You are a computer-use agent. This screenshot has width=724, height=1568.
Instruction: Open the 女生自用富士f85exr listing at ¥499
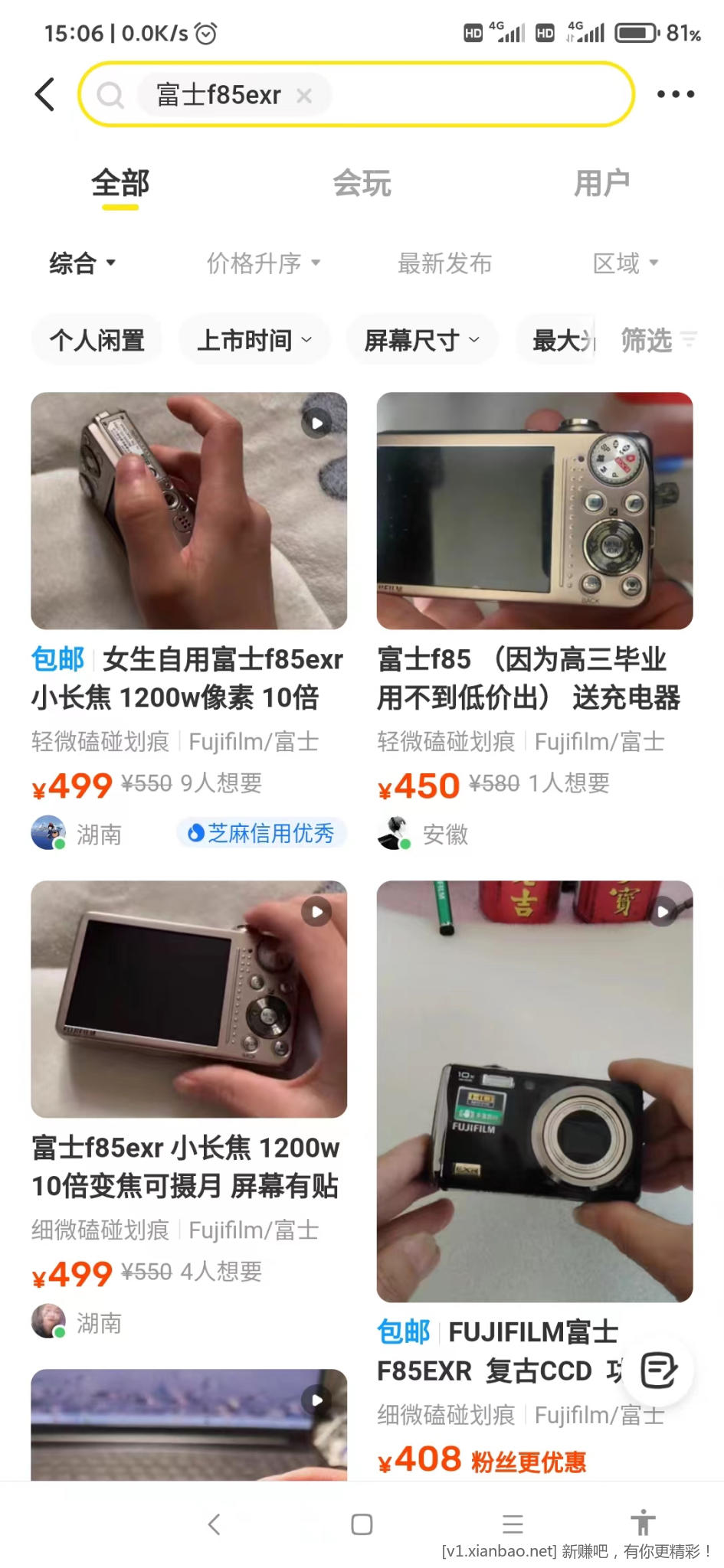pyautogui.click(x=188, y=511)
